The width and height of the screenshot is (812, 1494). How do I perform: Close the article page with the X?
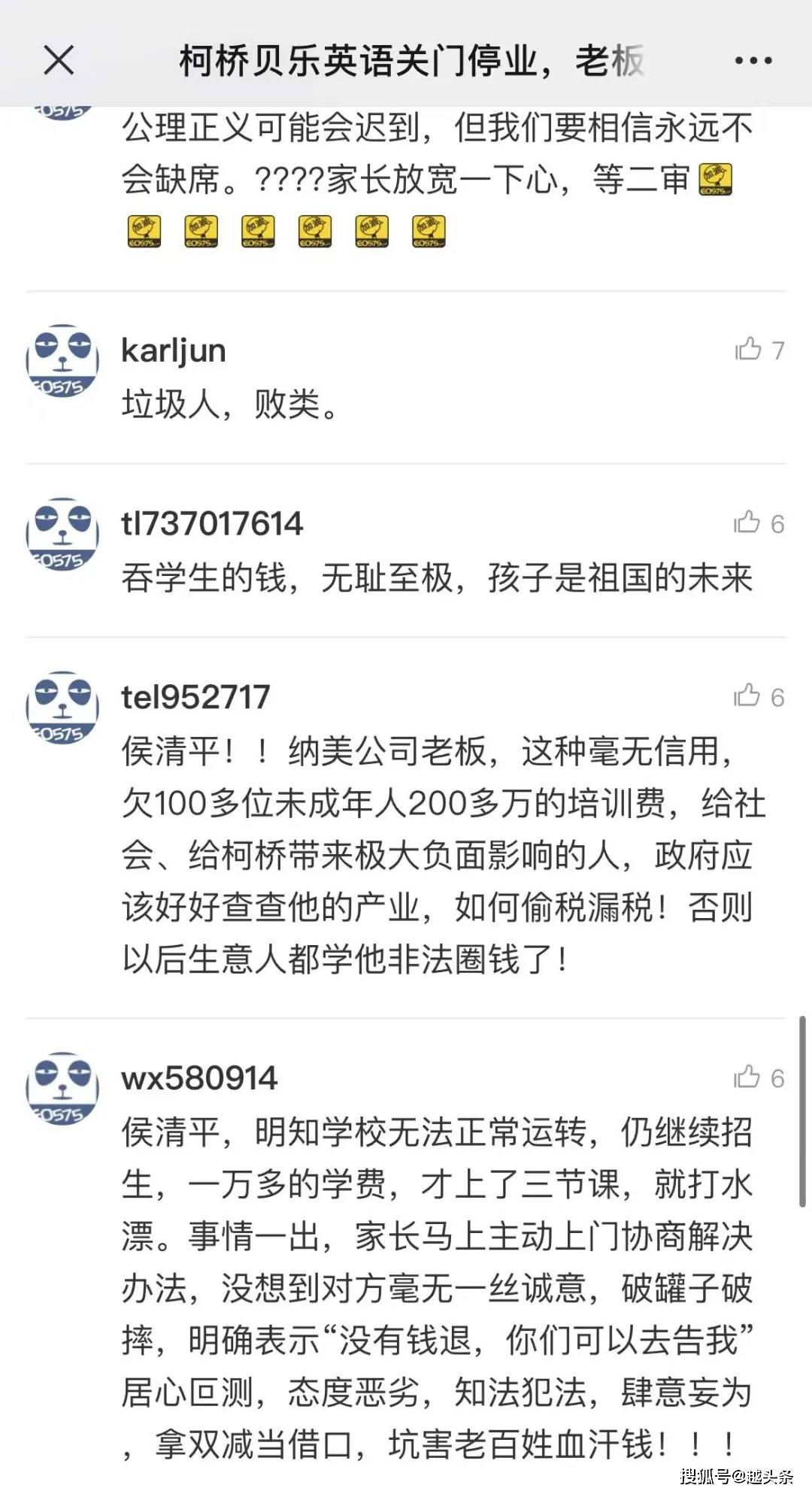tap(59, 60)
